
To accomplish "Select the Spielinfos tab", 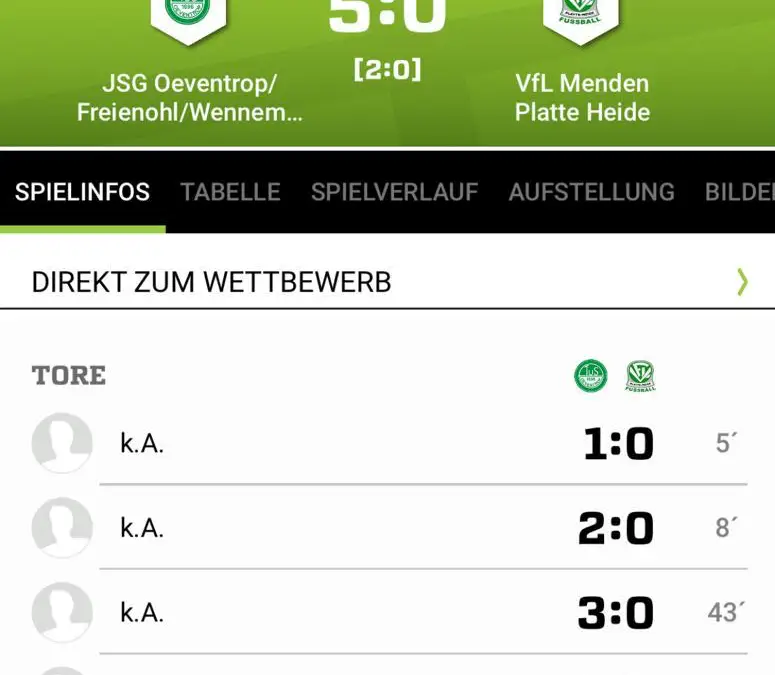I will tap(82, 192).
